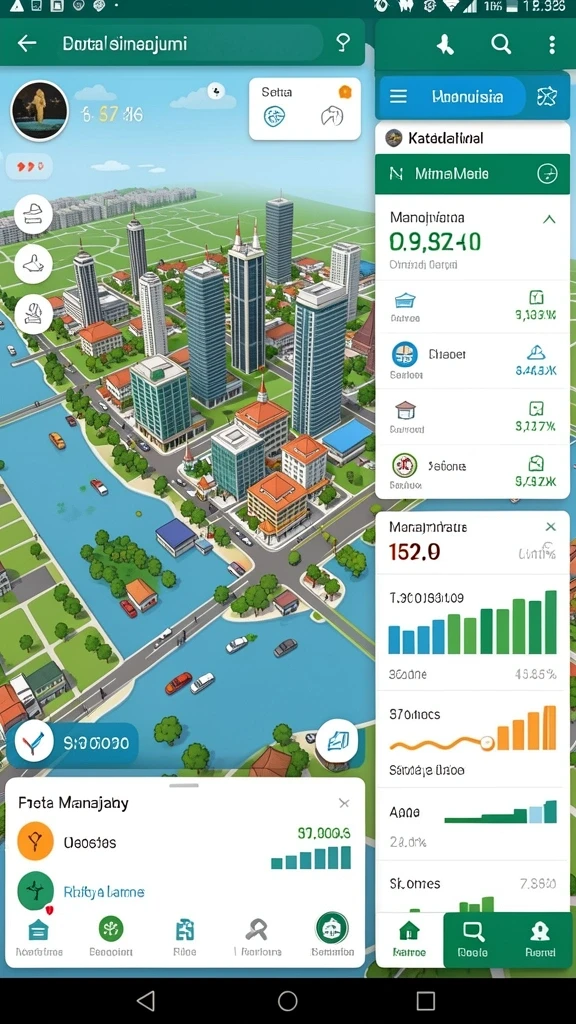576x1024 pixels.
Task: Tap the round map button above the bottom sheet
Action: pos(337,741)
